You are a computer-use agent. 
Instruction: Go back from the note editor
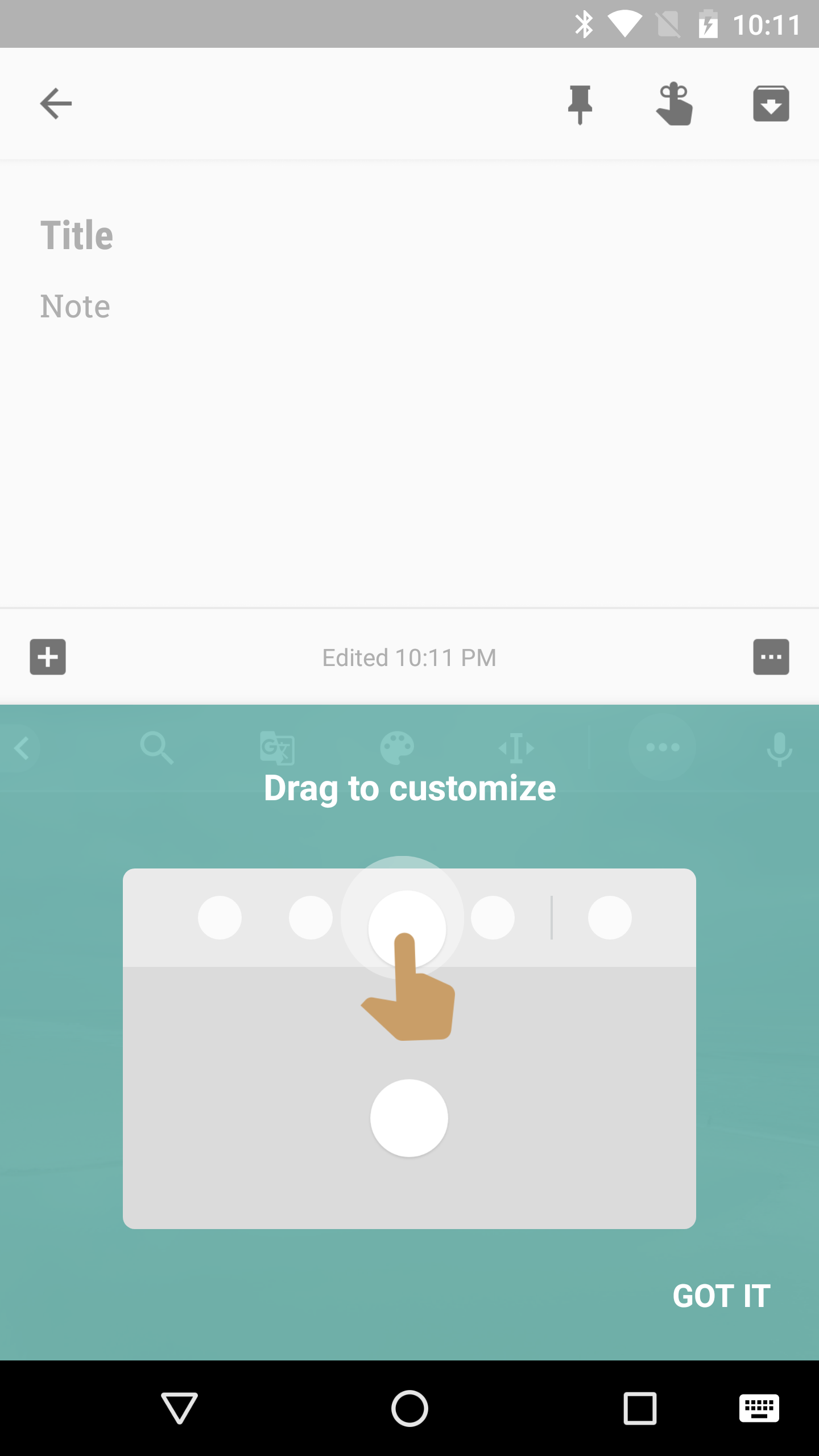point(56,104)
